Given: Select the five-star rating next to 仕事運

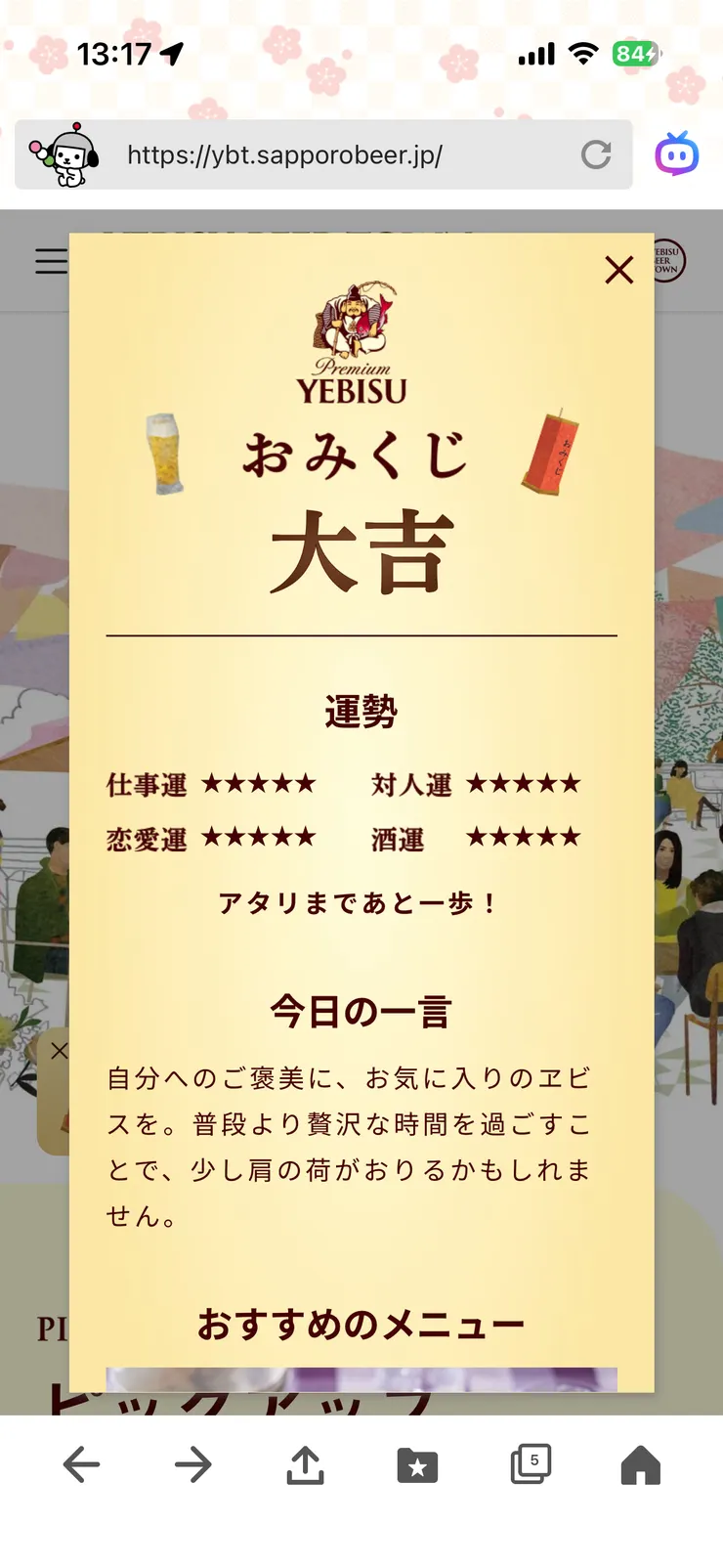Looking at the screenshot, I should tap(260, 784).
